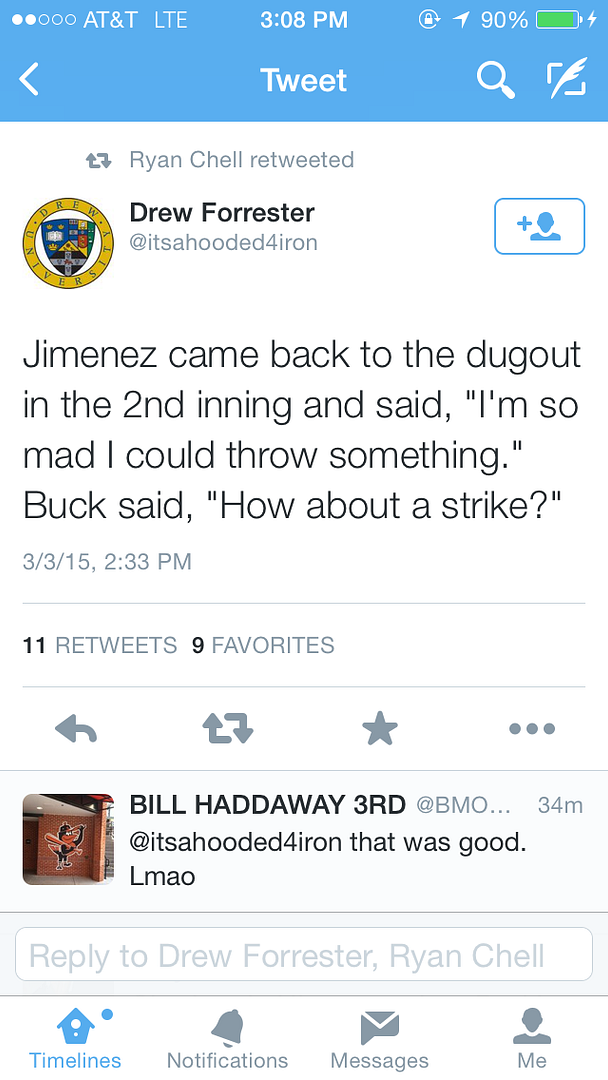Open Drew Forrester's profile picture
Viewport: 608px width, 1080px height.
coord(67,241)
